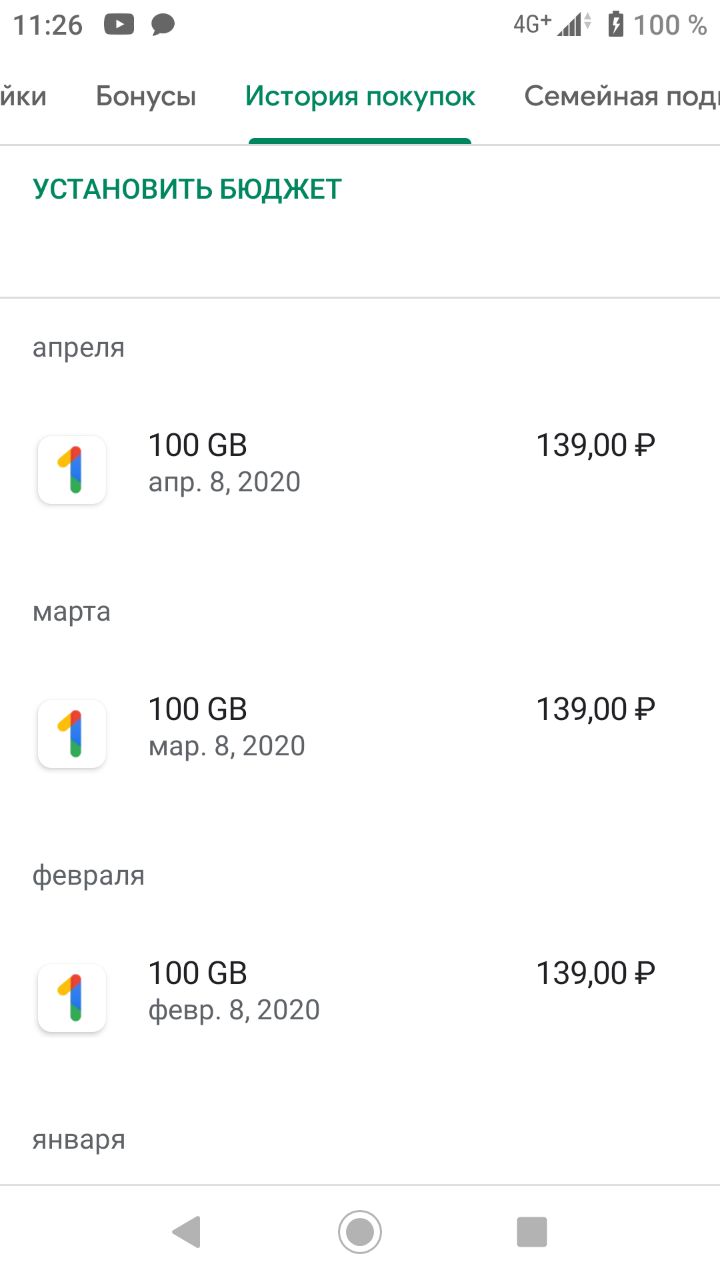Open the Семейная подписка tab
This screenshot has height=1280, width=720.
click(622, 97)
